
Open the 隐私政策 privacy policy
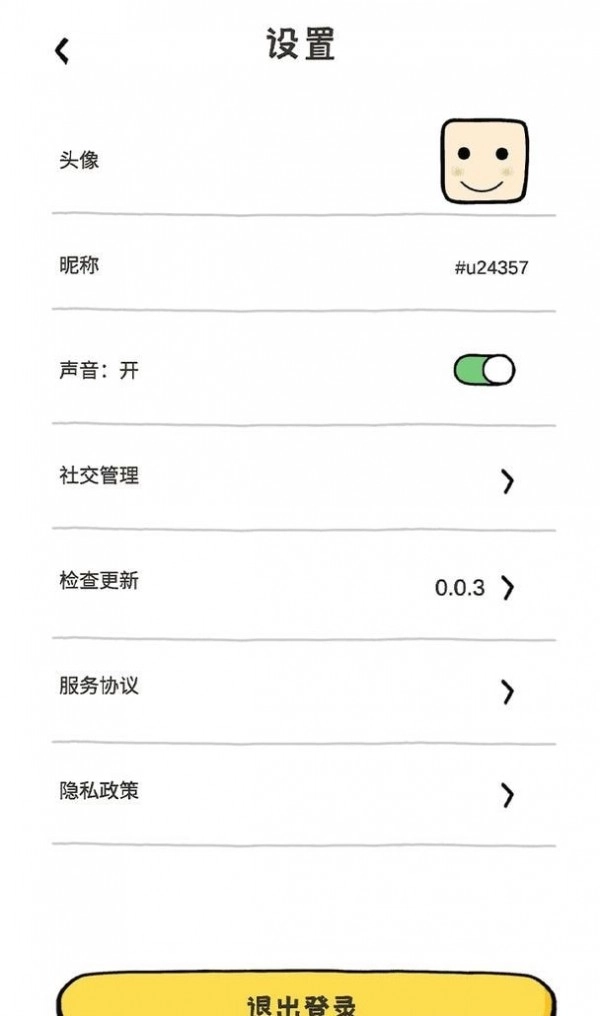(x=300, y=794)
